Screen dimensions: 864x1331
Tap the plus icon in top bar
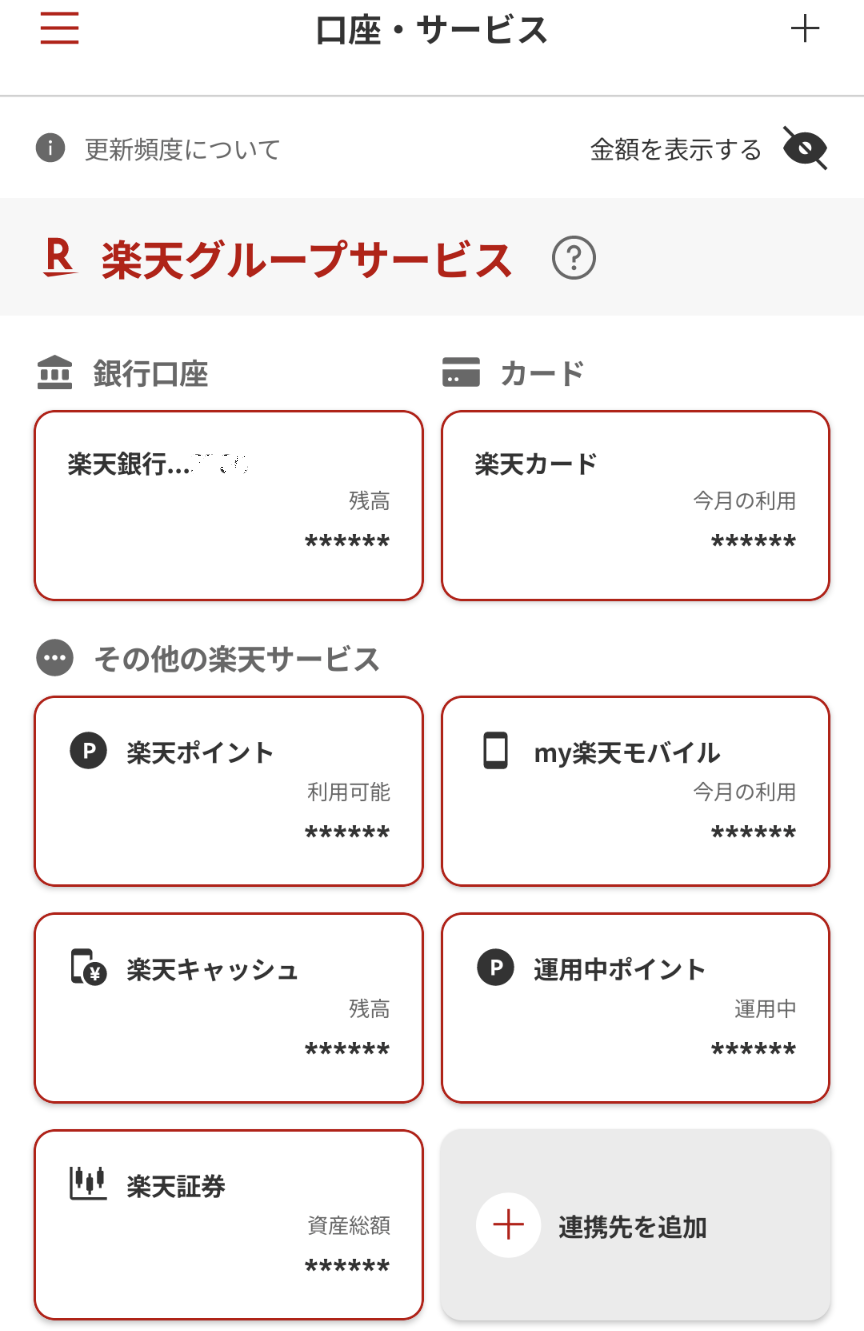(x=804, y=29)
